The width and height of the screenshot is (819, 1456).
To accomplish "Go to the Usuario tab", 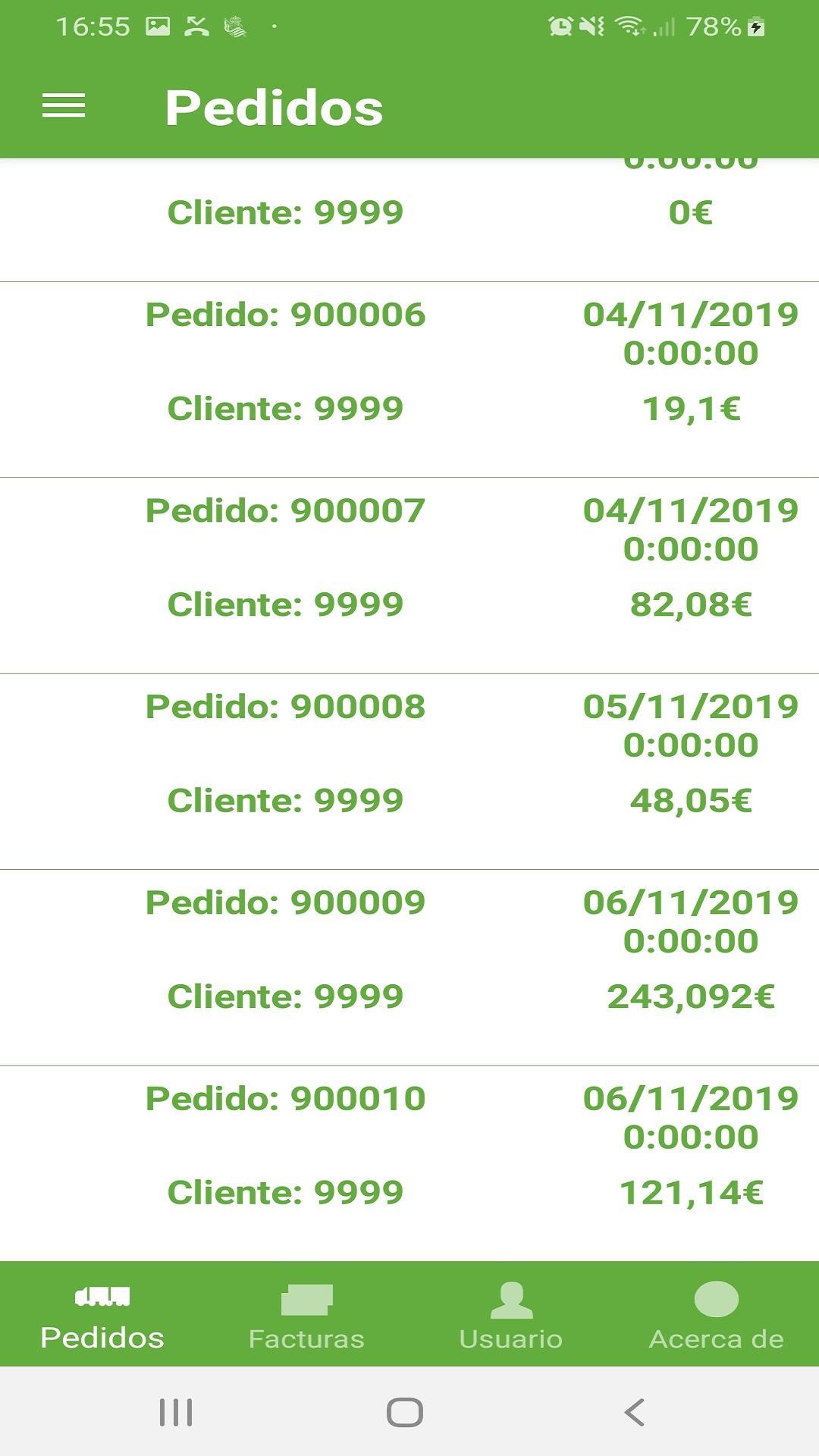I will pyautogui.click(x=511, y=1315).
